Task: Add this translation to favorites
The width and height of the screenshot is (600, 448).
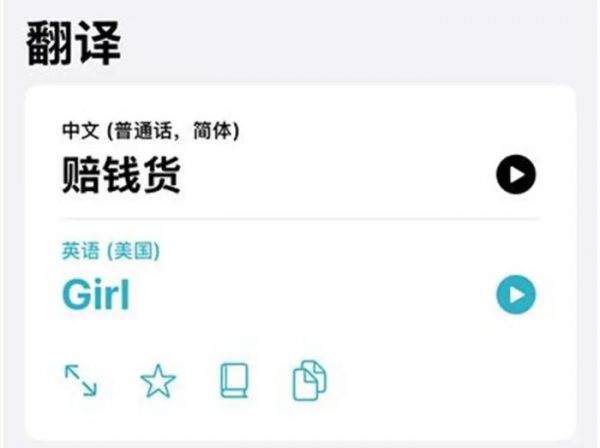Action: (x=158, y=380)
